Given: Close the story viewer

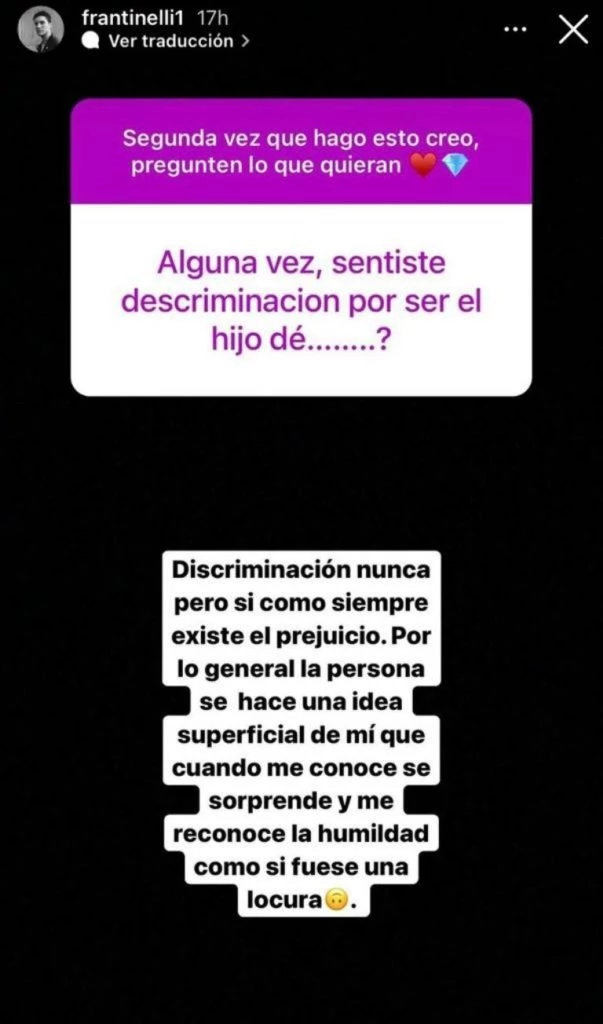Looking at the screenshot, I should point(573,30).
